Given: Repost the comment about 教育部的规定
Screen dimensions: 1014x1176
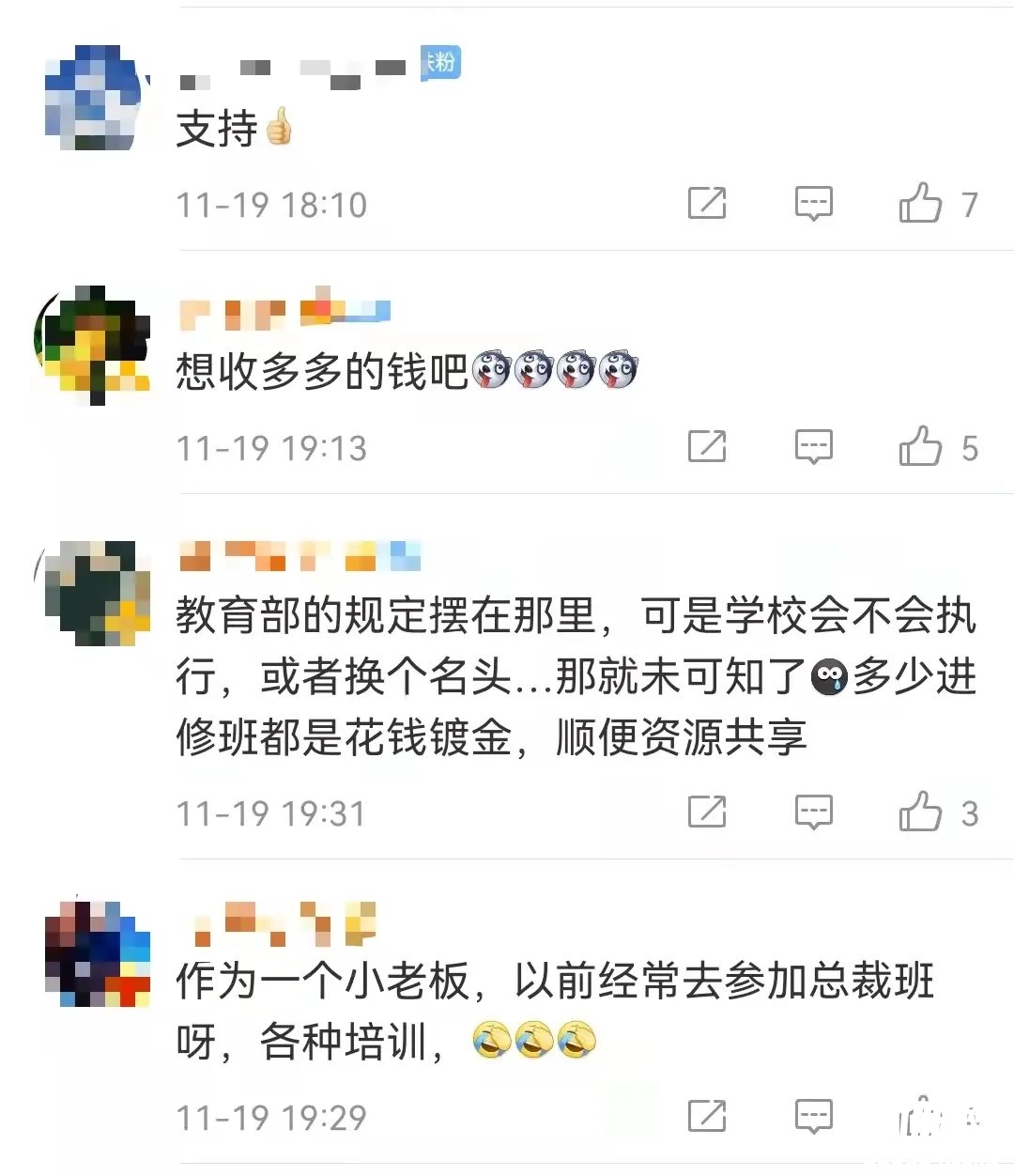Looking at the screenshot, I should [x=706, y=812].
